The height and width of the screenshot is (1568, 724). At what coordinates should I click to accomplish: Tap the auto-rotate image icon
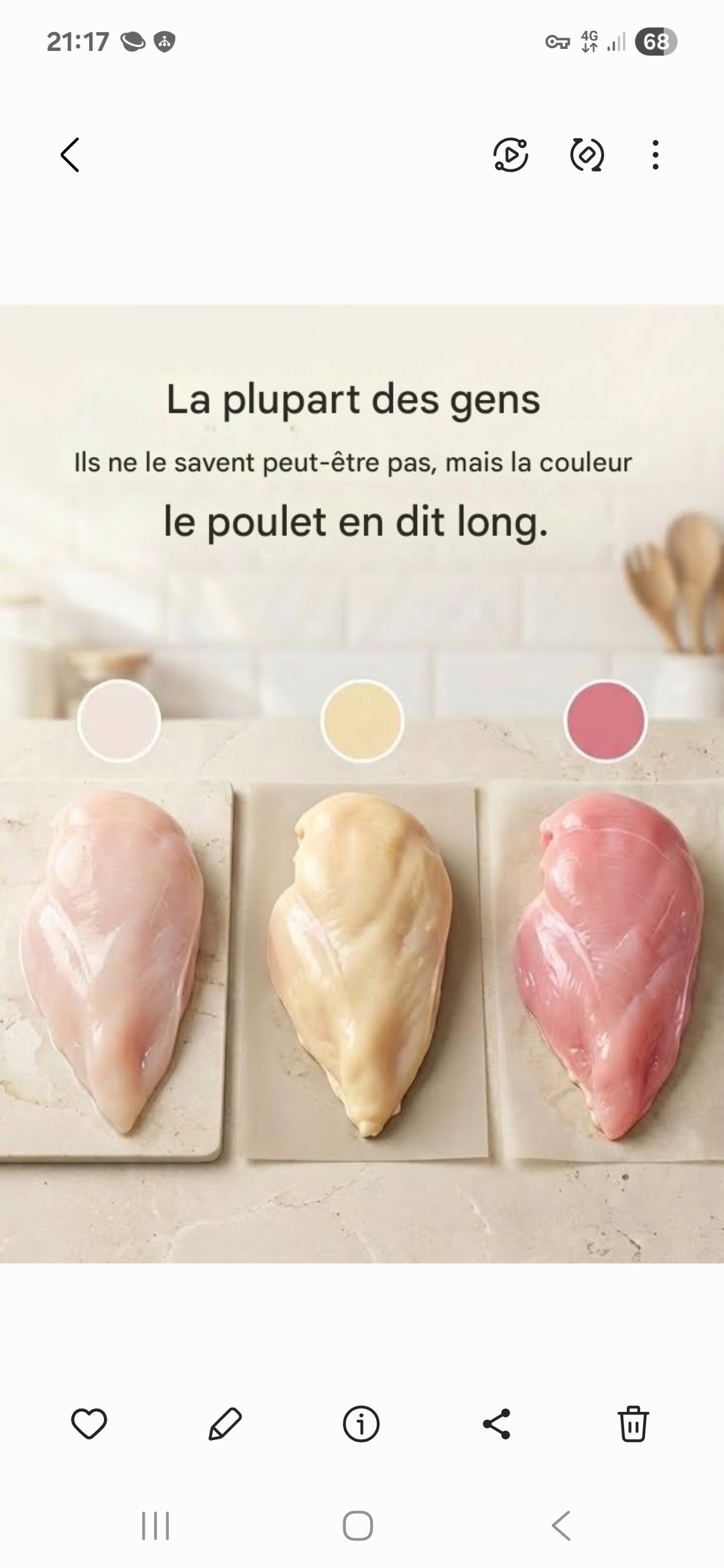pyautogui.click(x=587, y=155)
